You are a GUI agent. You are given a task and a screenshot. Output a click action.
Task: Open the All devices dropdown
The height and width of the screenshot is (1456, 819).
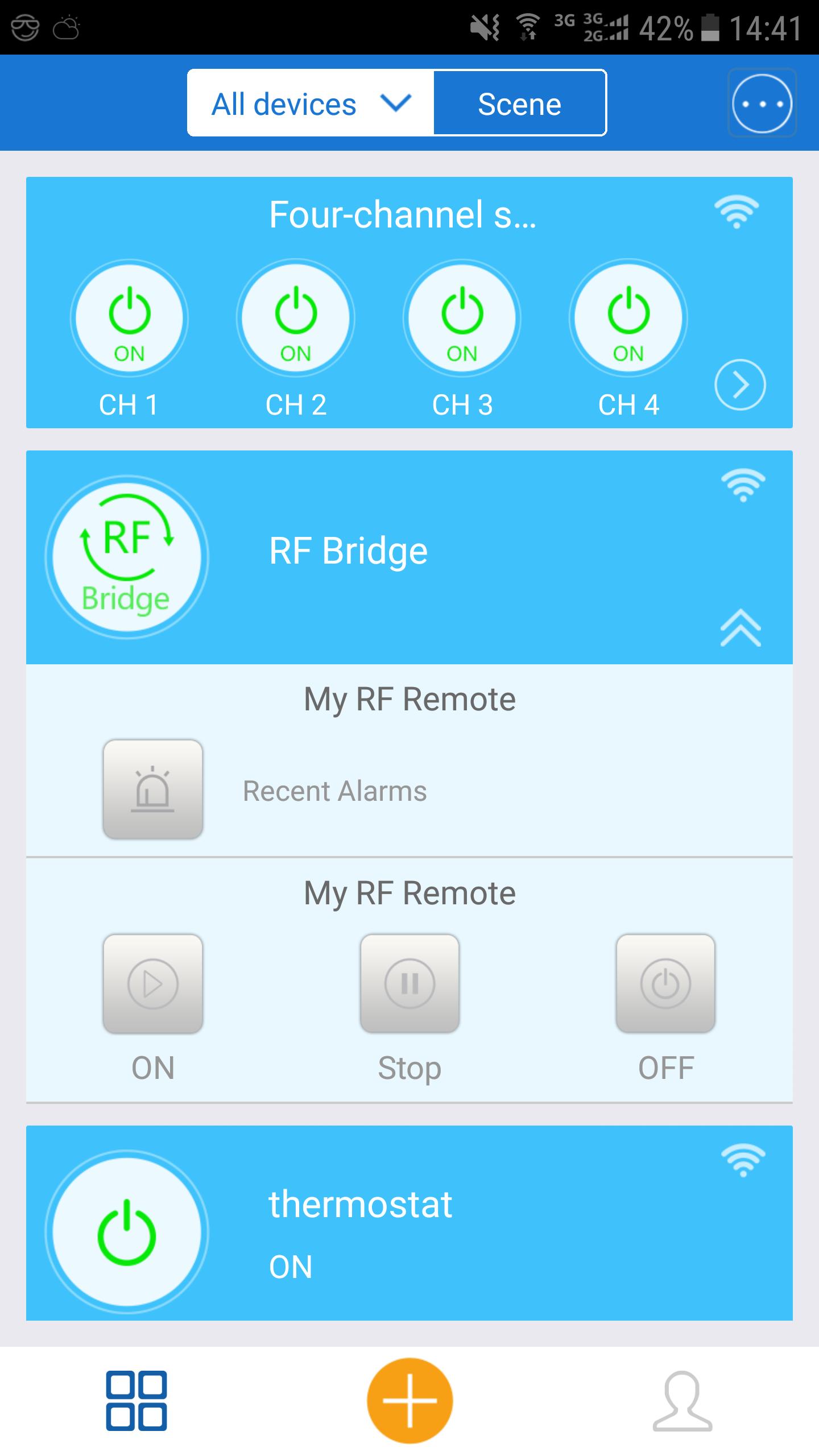click(311, 104)
